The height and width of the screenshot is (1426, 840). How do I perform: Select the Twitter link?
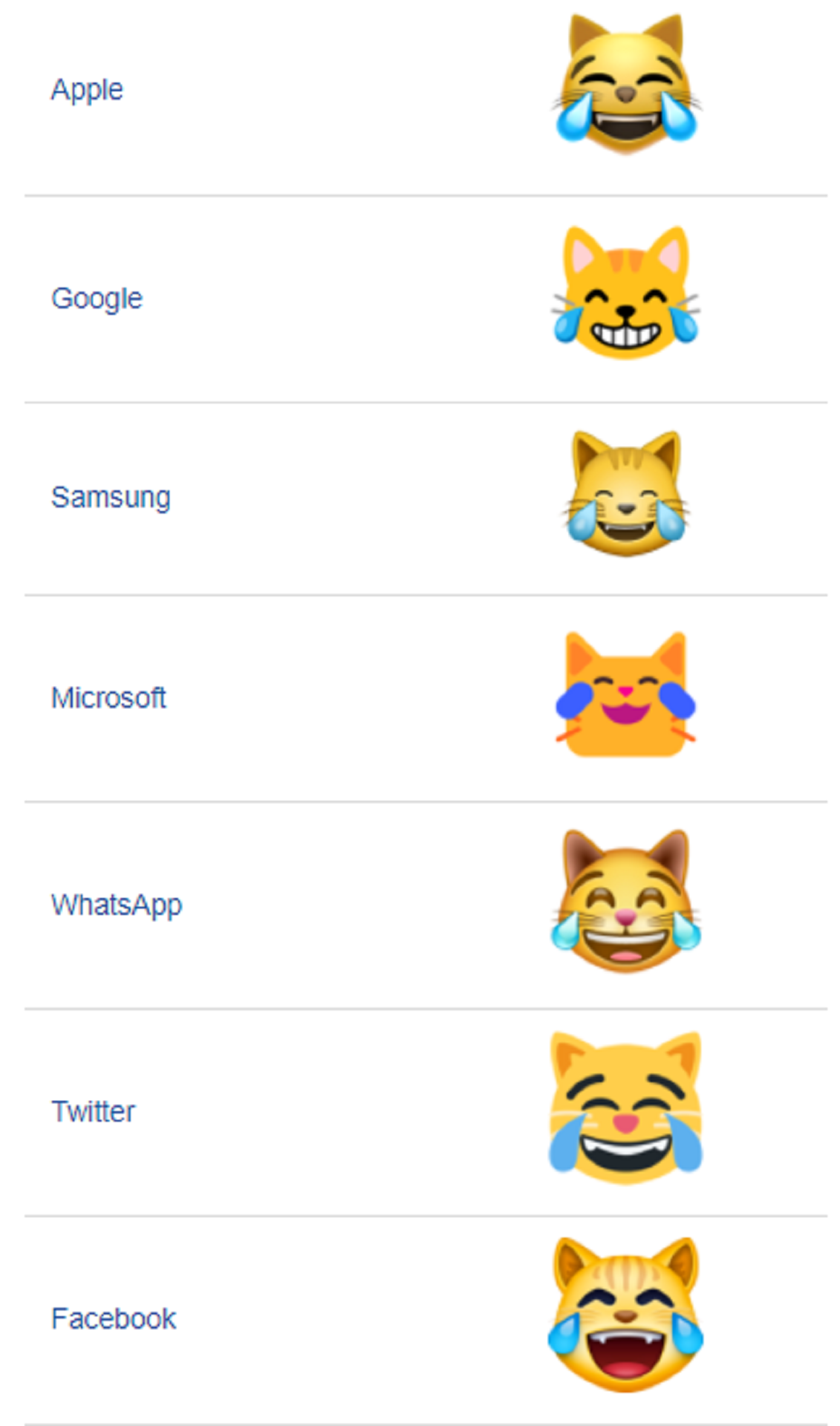(x=93, y=1112)
